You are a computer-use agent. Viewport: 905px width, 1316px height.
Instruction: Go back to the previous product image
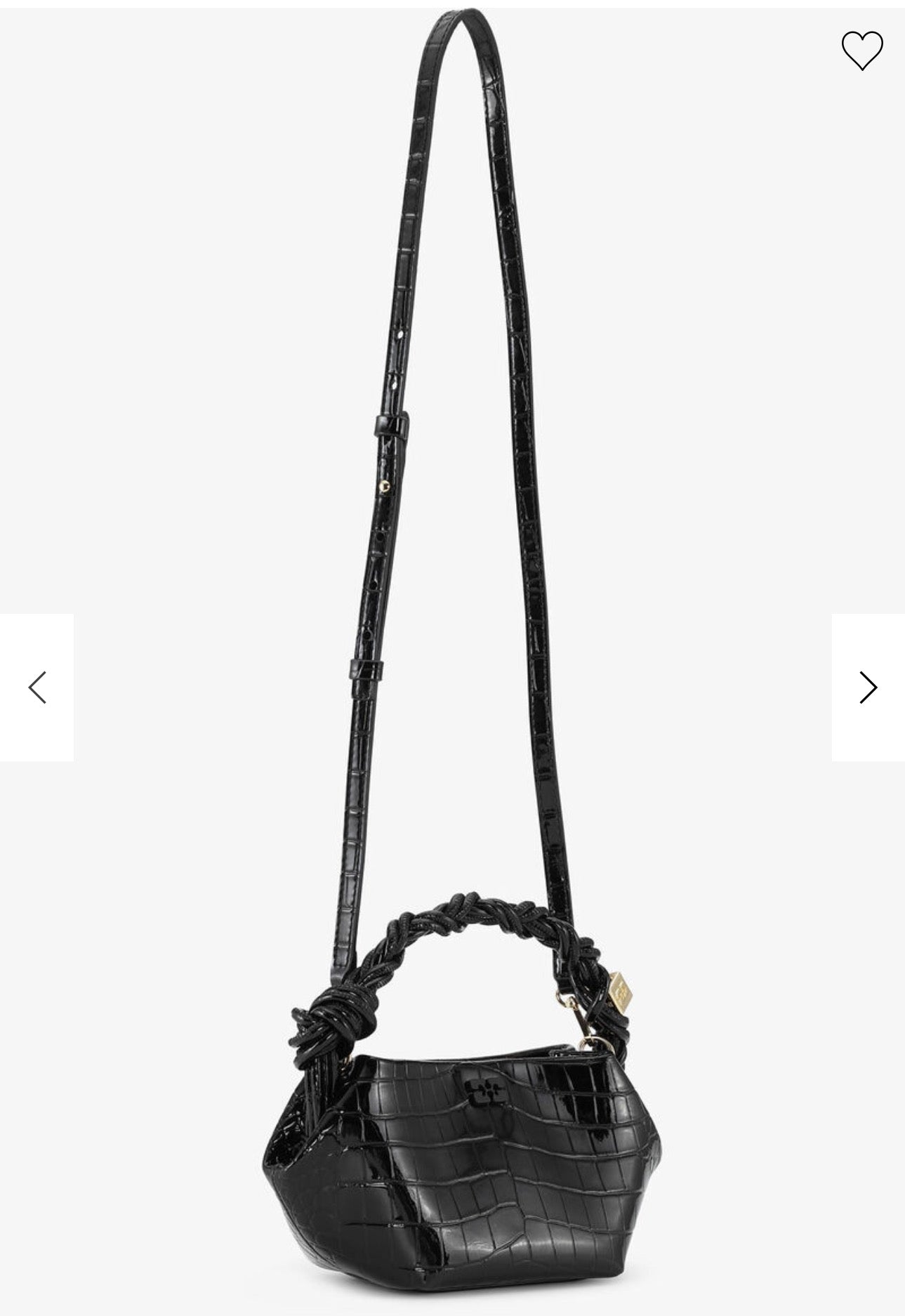tap(37, 687)
